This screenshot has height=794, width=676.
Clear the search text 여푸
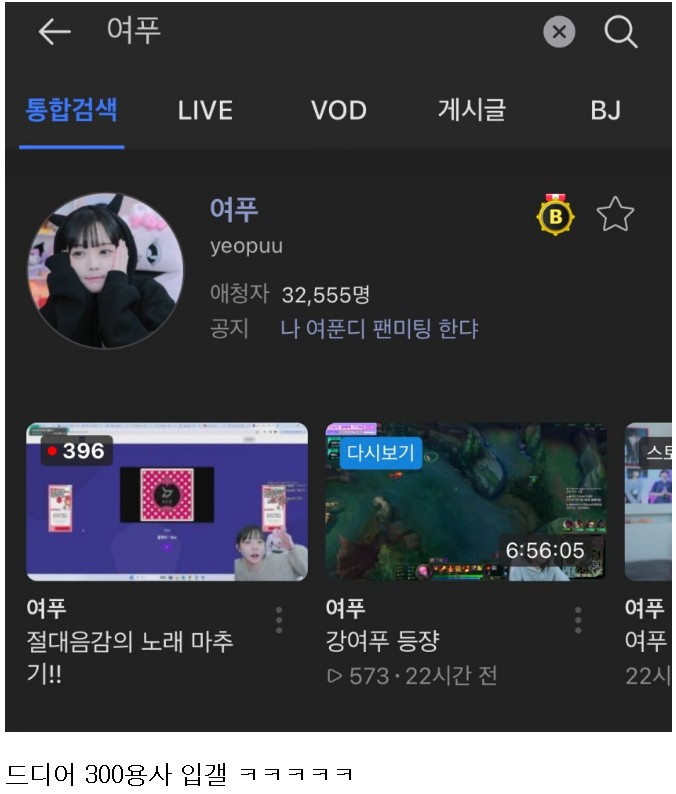[559, 33]
